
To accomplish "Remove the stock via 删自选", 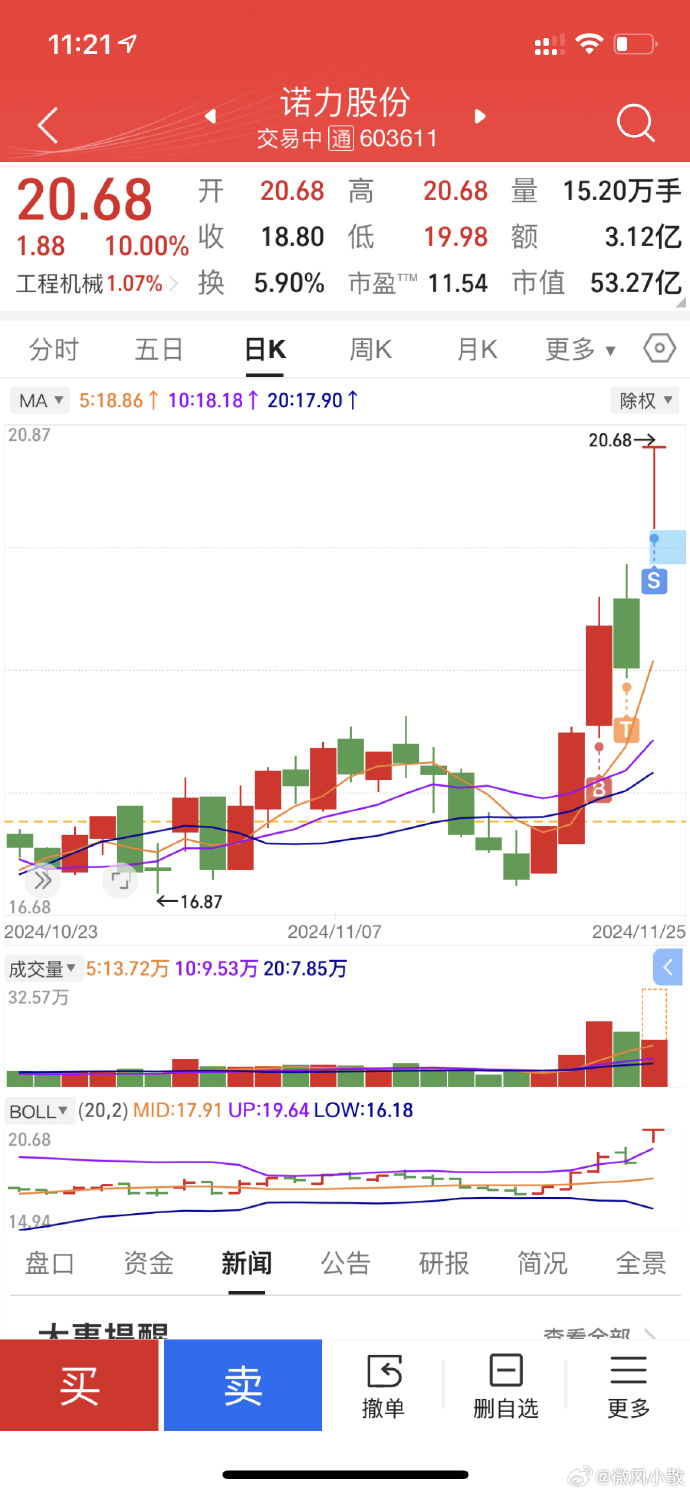I will pyautogui.click(x=506, y=1386).
